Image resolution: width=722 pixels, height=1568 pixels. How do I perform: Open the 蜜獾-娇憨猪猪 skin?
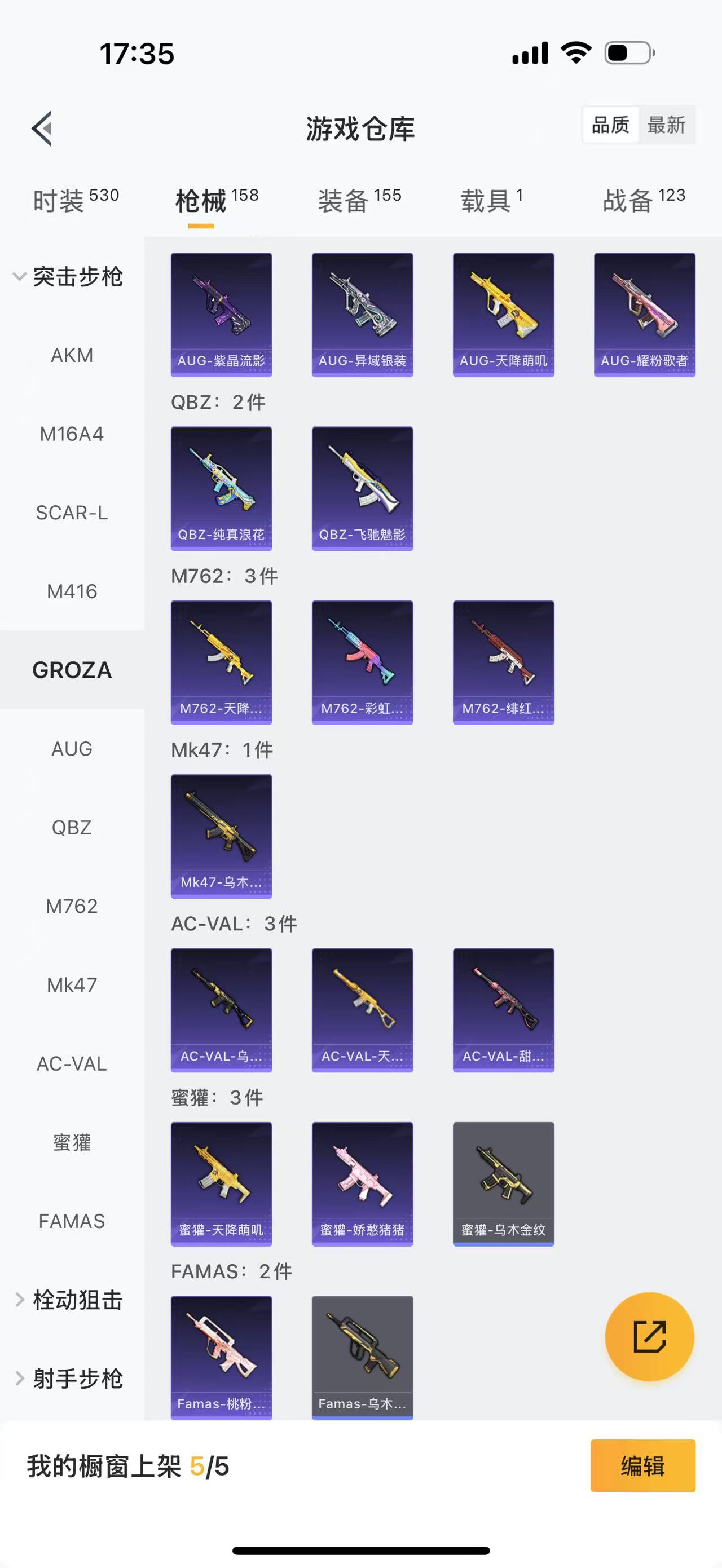(x=362, y=1183)
